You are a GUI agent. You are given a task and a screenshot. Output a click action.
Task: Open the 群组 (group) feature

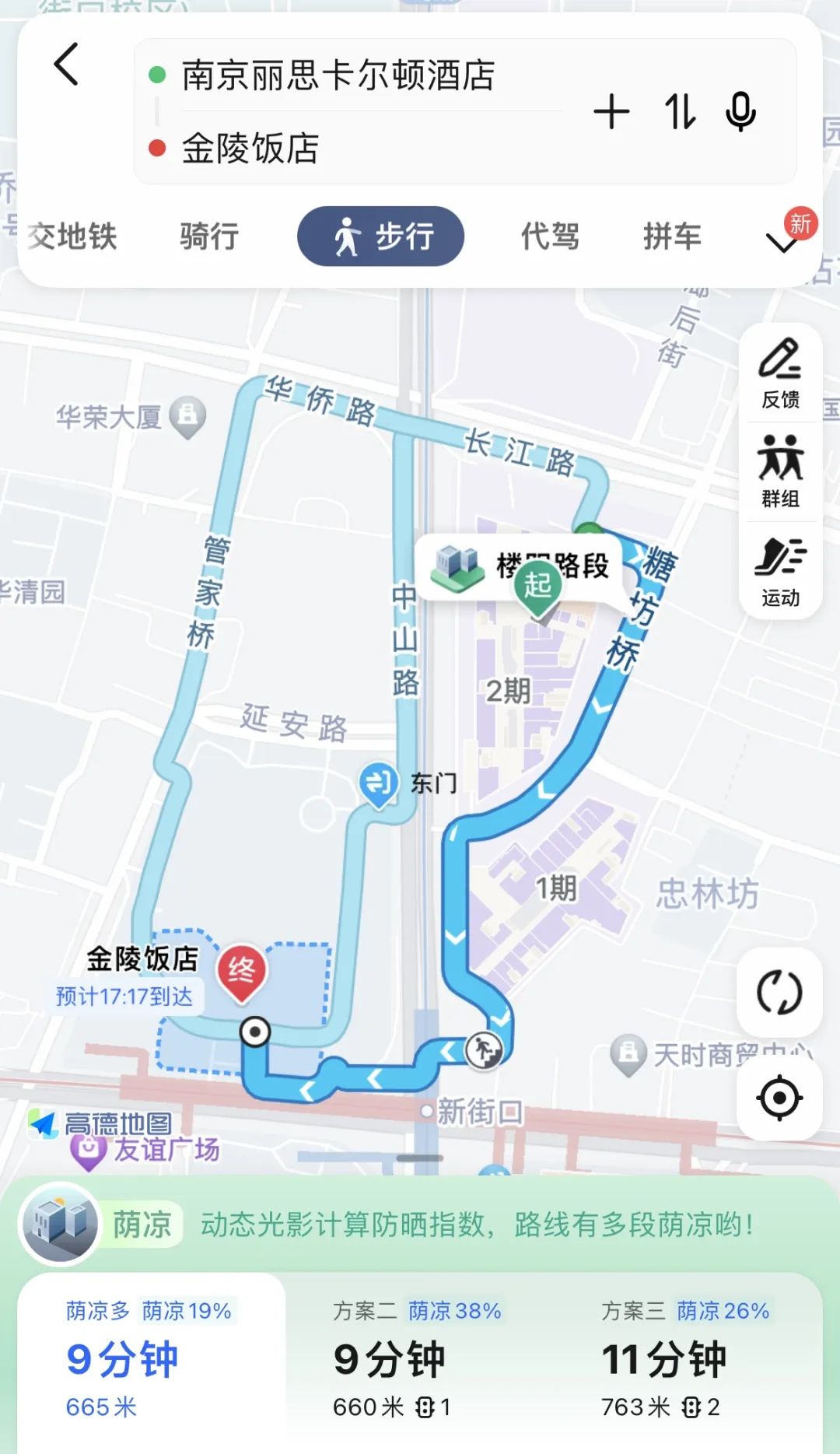click(x=780, y=472)
